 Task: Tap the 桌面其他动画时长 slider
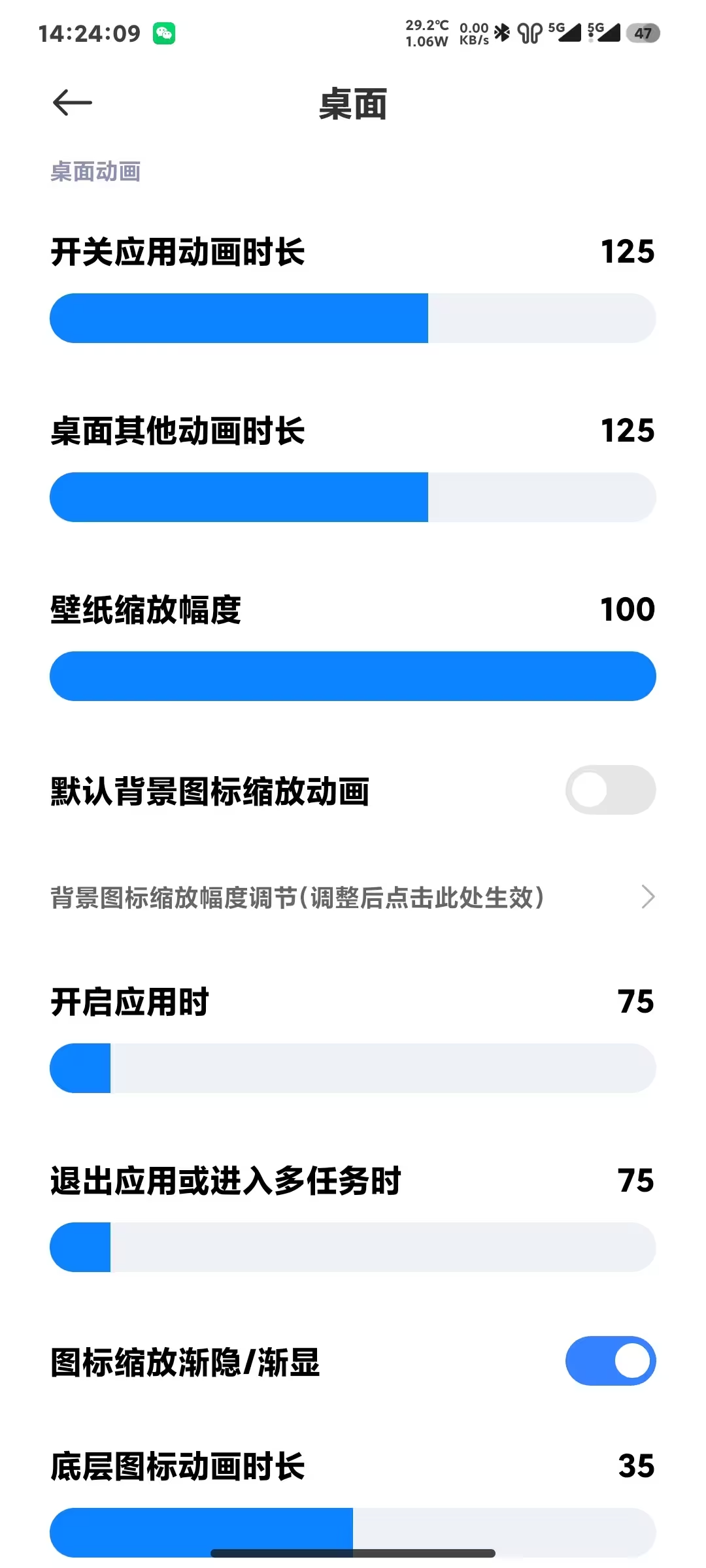[x=353, y=497]
